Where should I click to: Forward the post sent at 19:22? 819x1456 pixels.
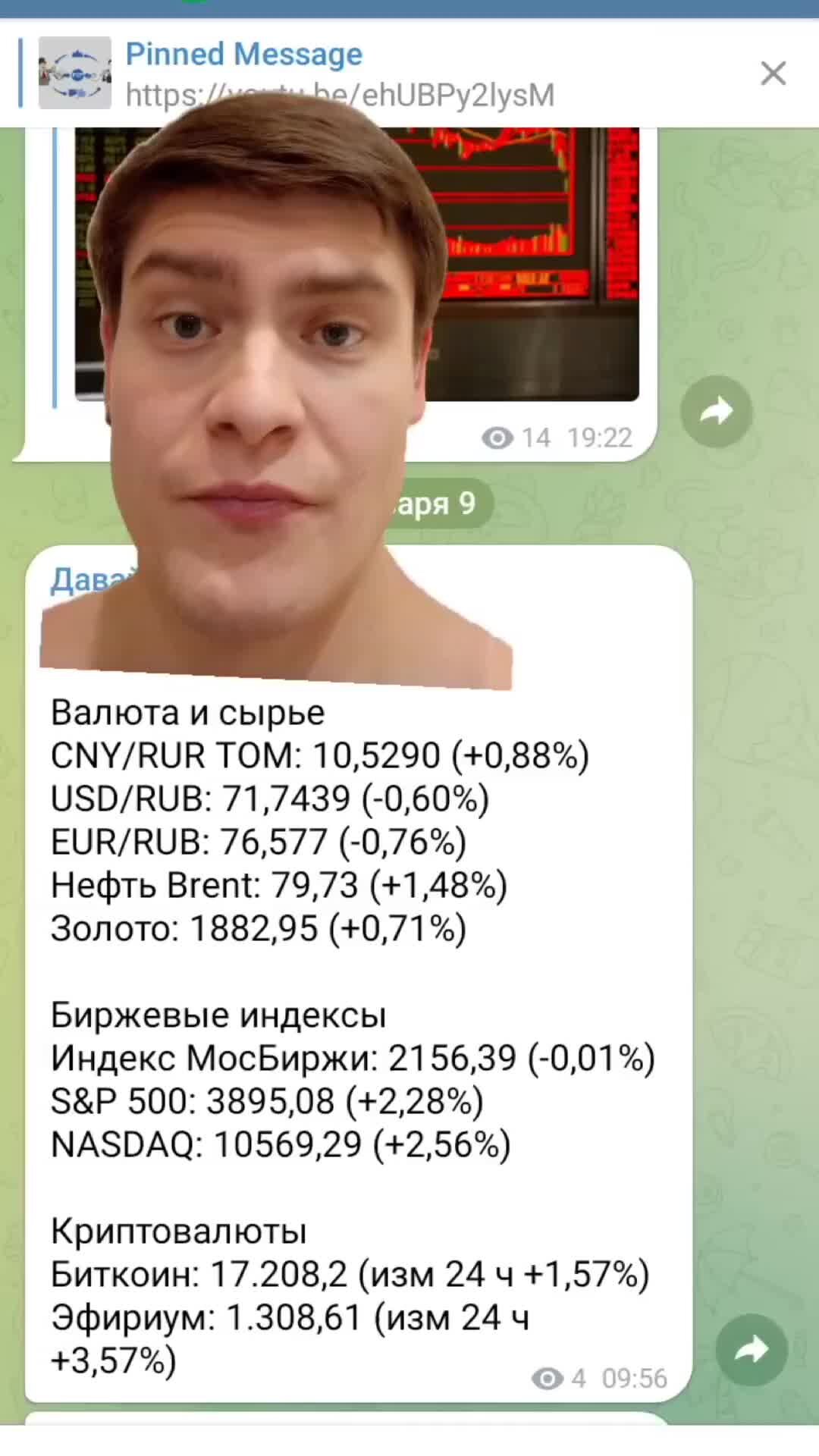click(716, 412)
